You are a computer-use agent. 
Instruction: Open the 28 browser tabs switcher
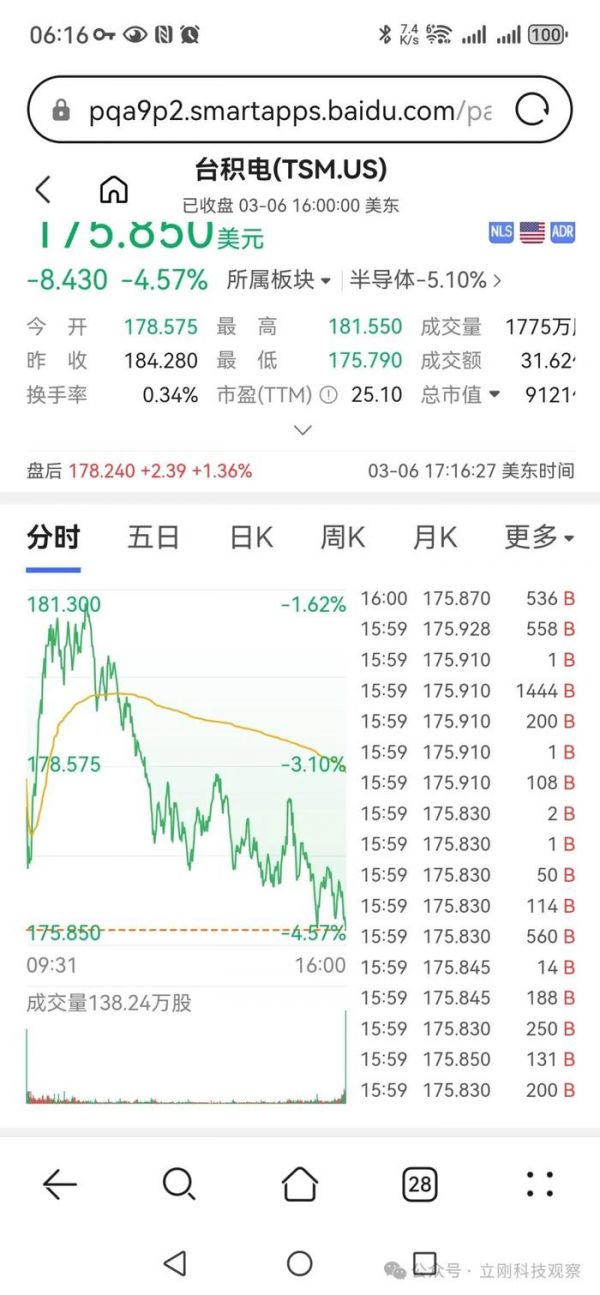pyautogui.click(x=420, y=1185)
